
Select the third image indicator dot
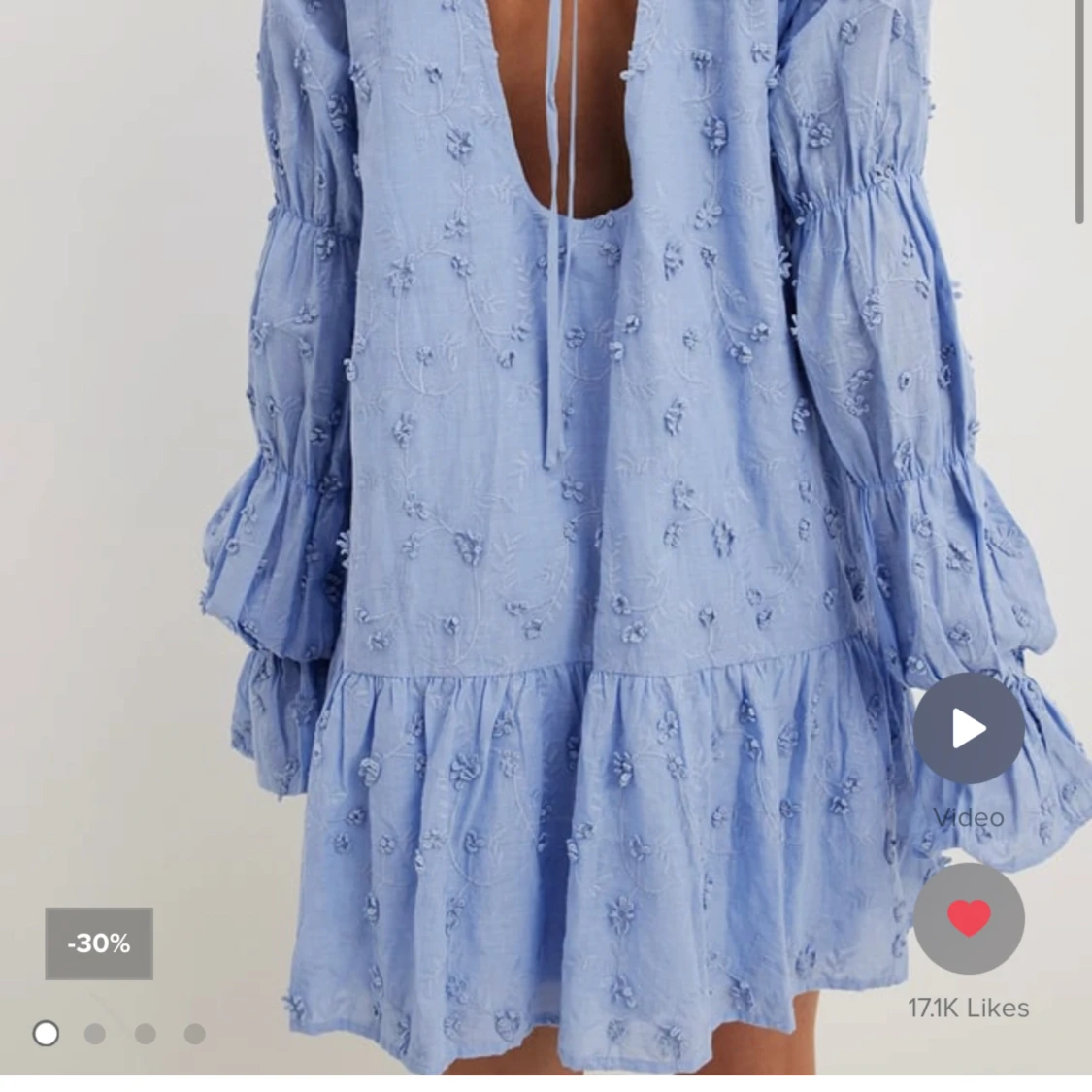pyautogui.click(x=146, y=1034)
